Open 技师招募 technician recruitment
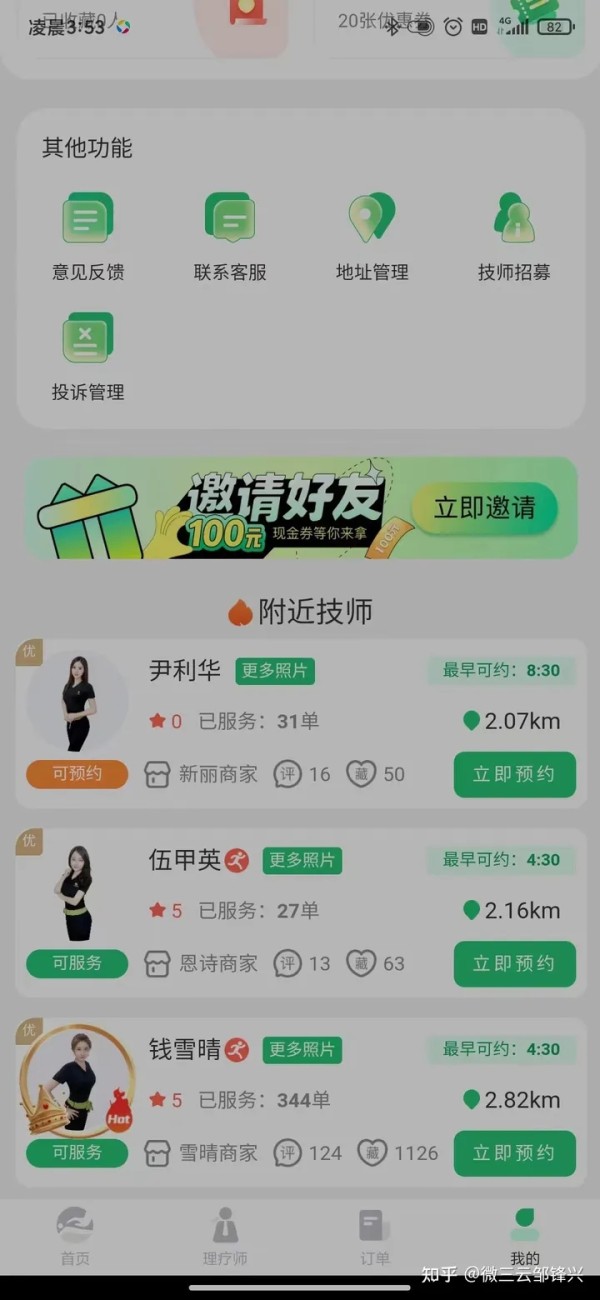Screen dimensions: 600x1300 click(514, 236)
